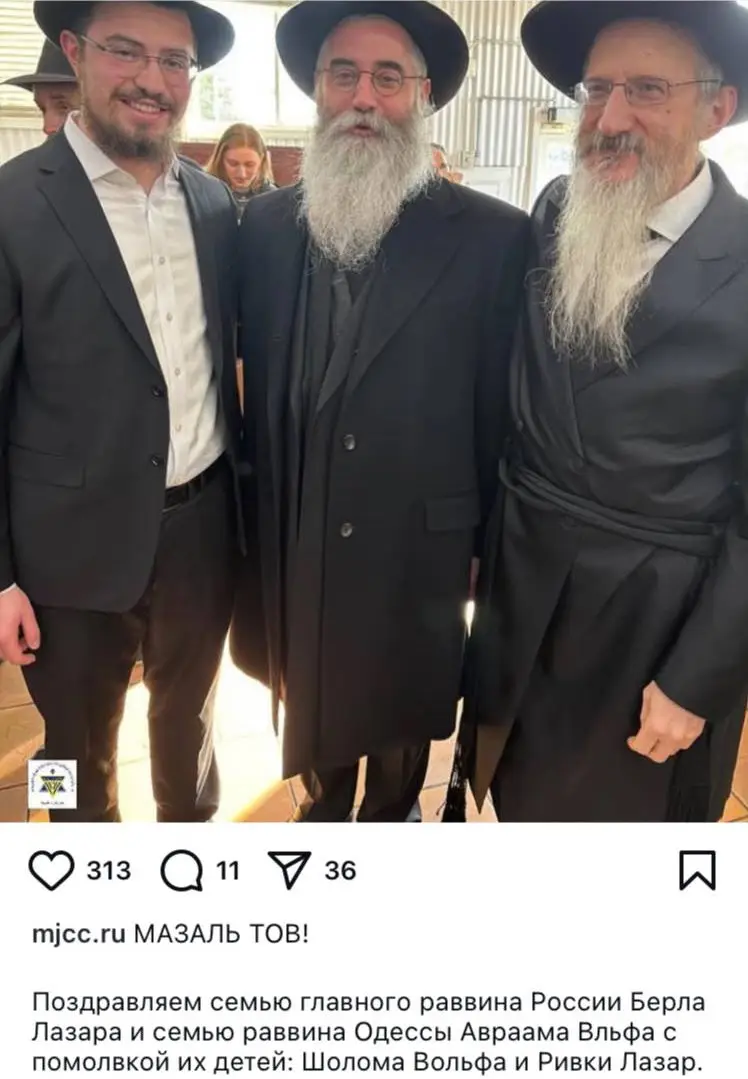Like the mjcc.ru post
This screenshot has height=1079, width=748.
pyautogui.click(x=51, y=870)
